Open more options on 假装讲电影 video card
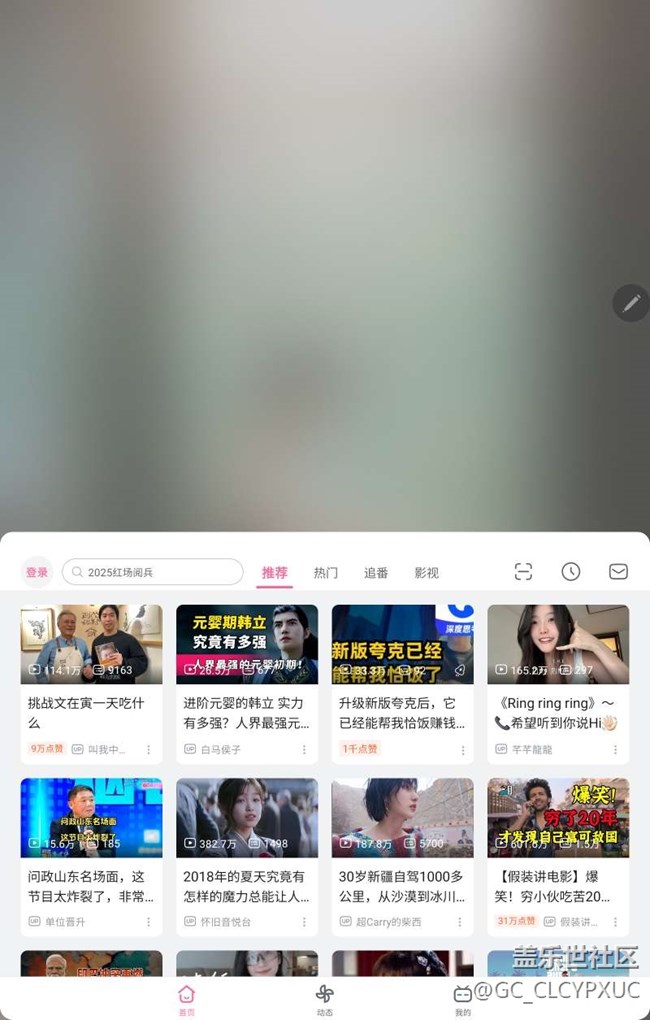650x1020 pixels. click(618, 922)
